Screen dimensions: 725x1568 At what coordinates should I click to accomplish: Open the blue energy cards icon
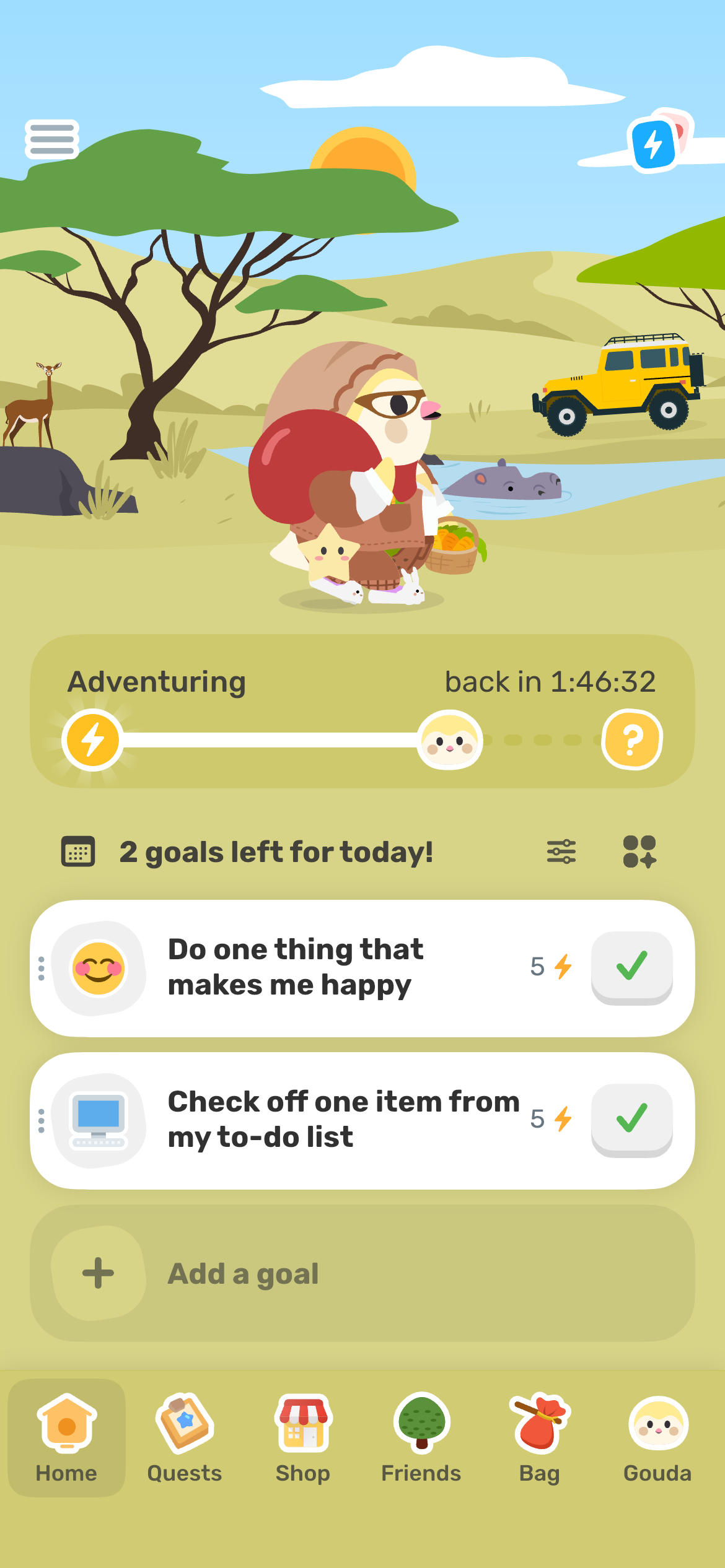(x=656, y=144)
